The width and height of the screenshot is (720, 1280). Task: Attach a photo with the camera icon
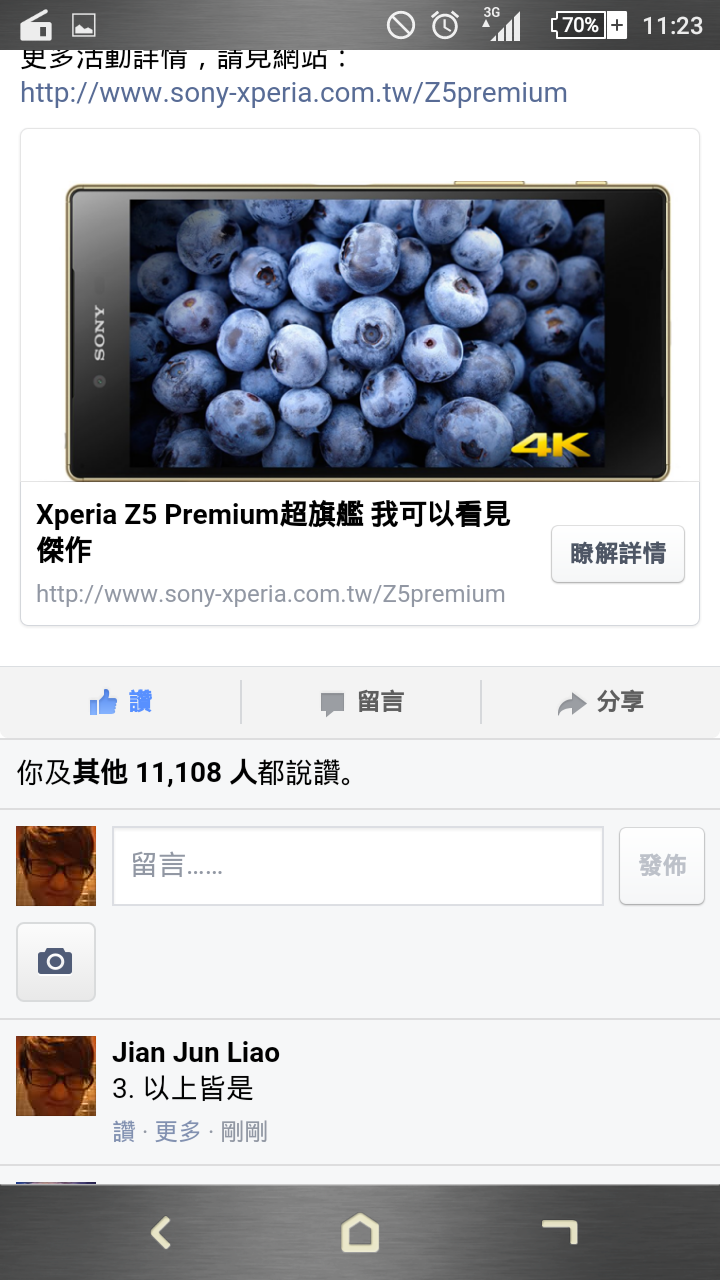tap(56, 962)
